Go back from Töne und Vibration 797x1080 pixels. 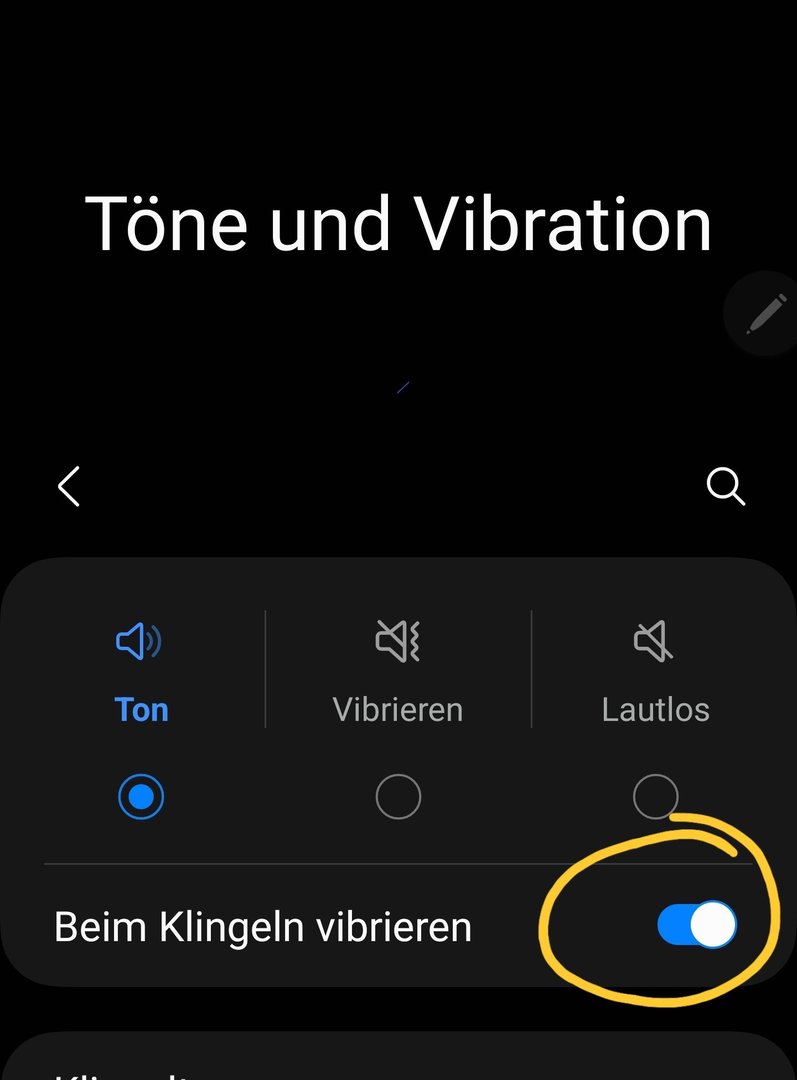coord(68,486)
